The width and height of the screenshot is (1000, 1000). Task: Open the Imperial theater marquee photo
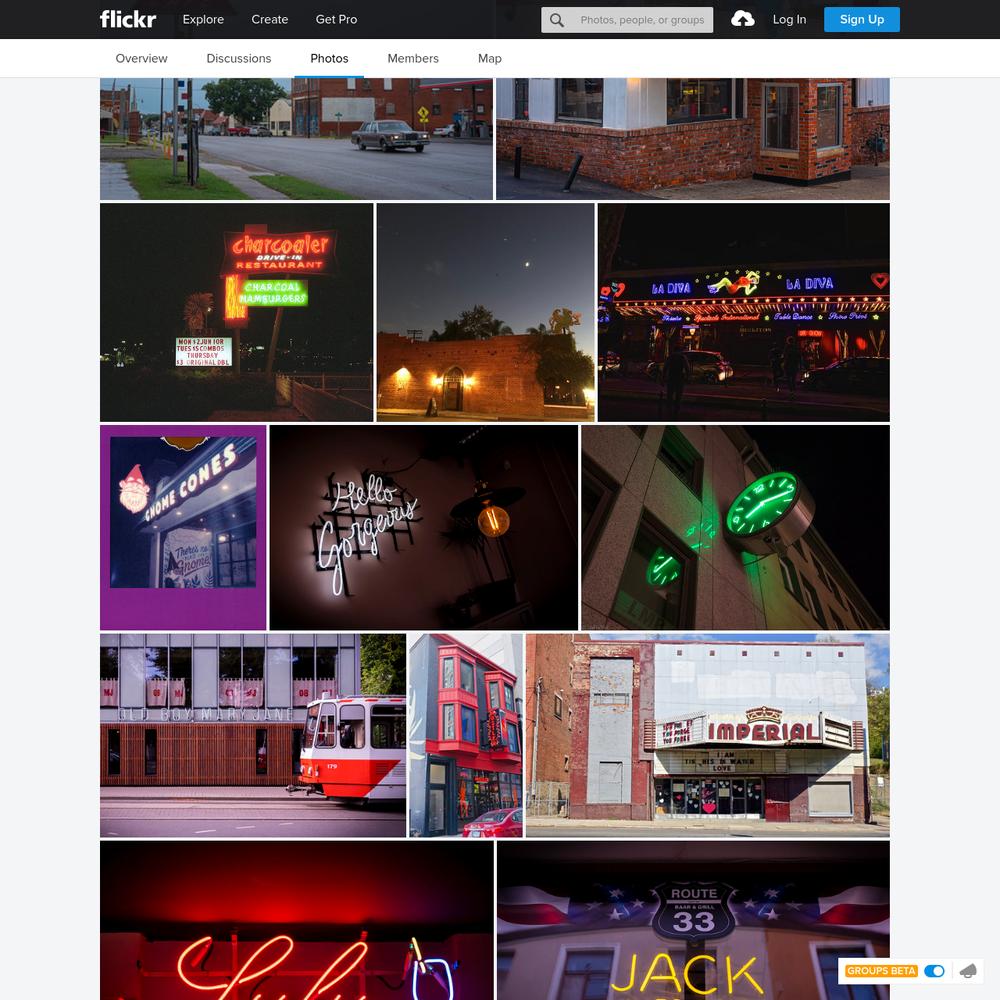(x=707, y=735)
